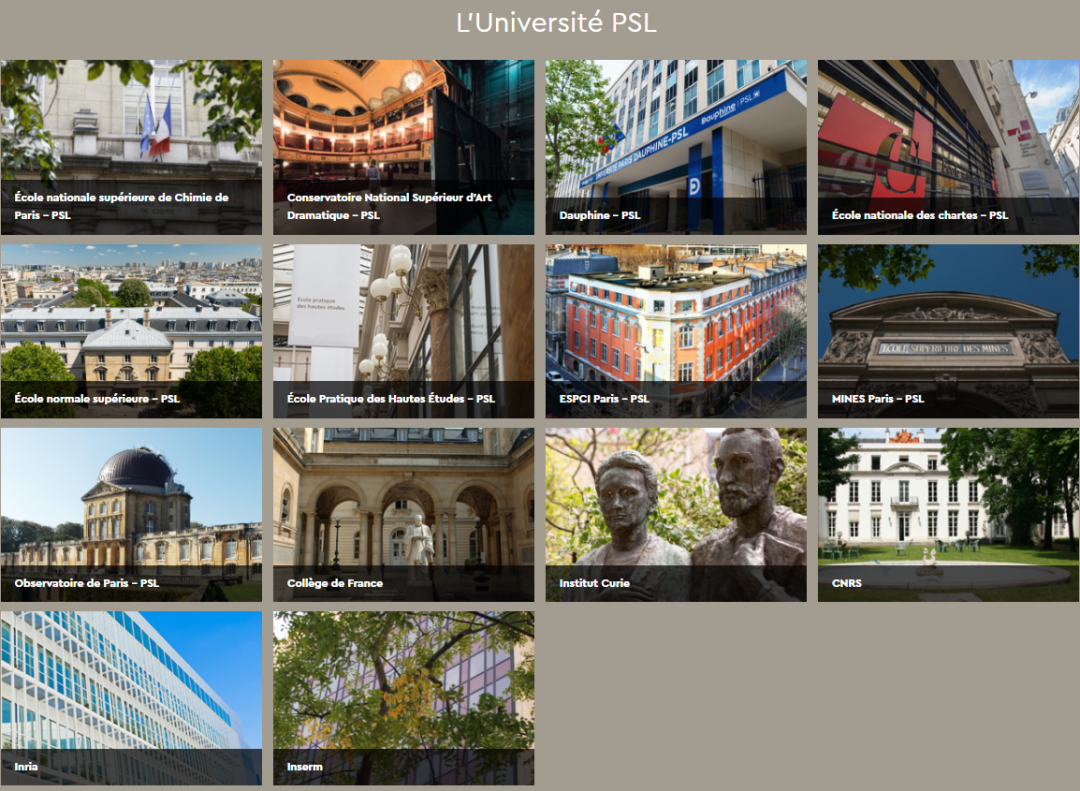The height and width of the screenshot is (791, 1080).
Task: Open École Pratique des Hautes Études tile
Action: [x=403, y=331]
